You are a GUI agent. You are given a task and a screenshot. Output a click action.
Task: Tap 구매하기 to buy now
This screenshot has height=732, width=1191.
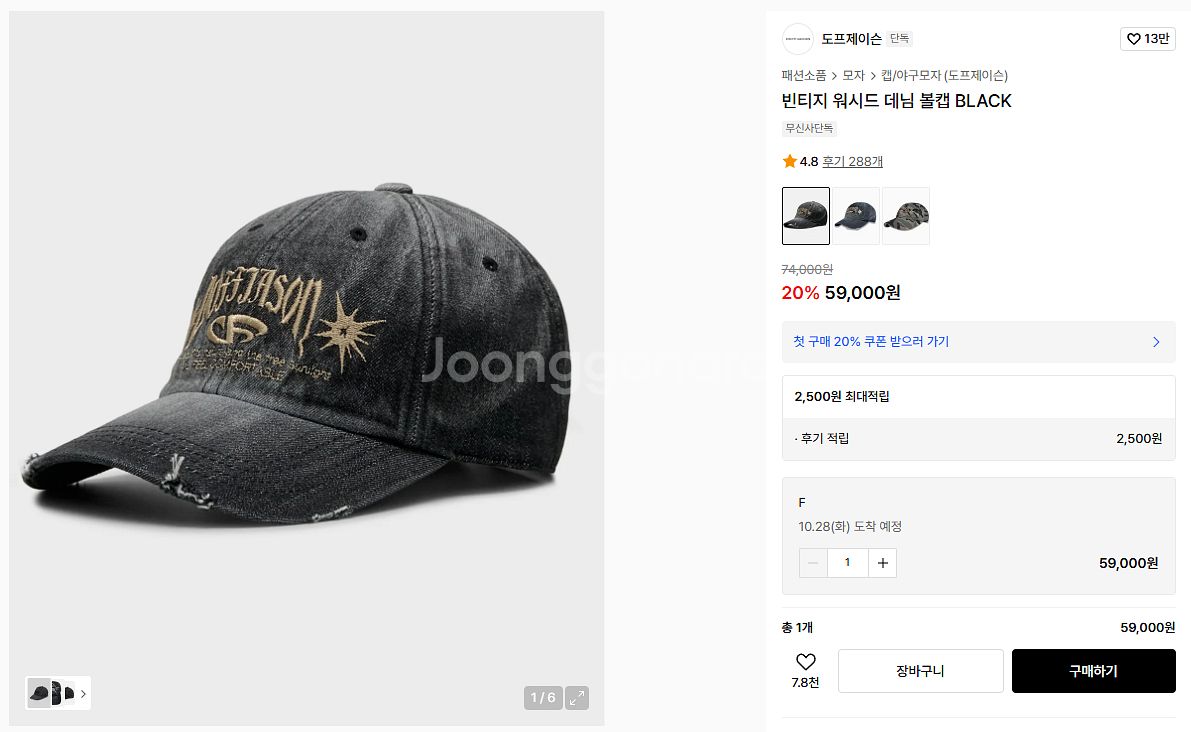tap(1093, 670)
